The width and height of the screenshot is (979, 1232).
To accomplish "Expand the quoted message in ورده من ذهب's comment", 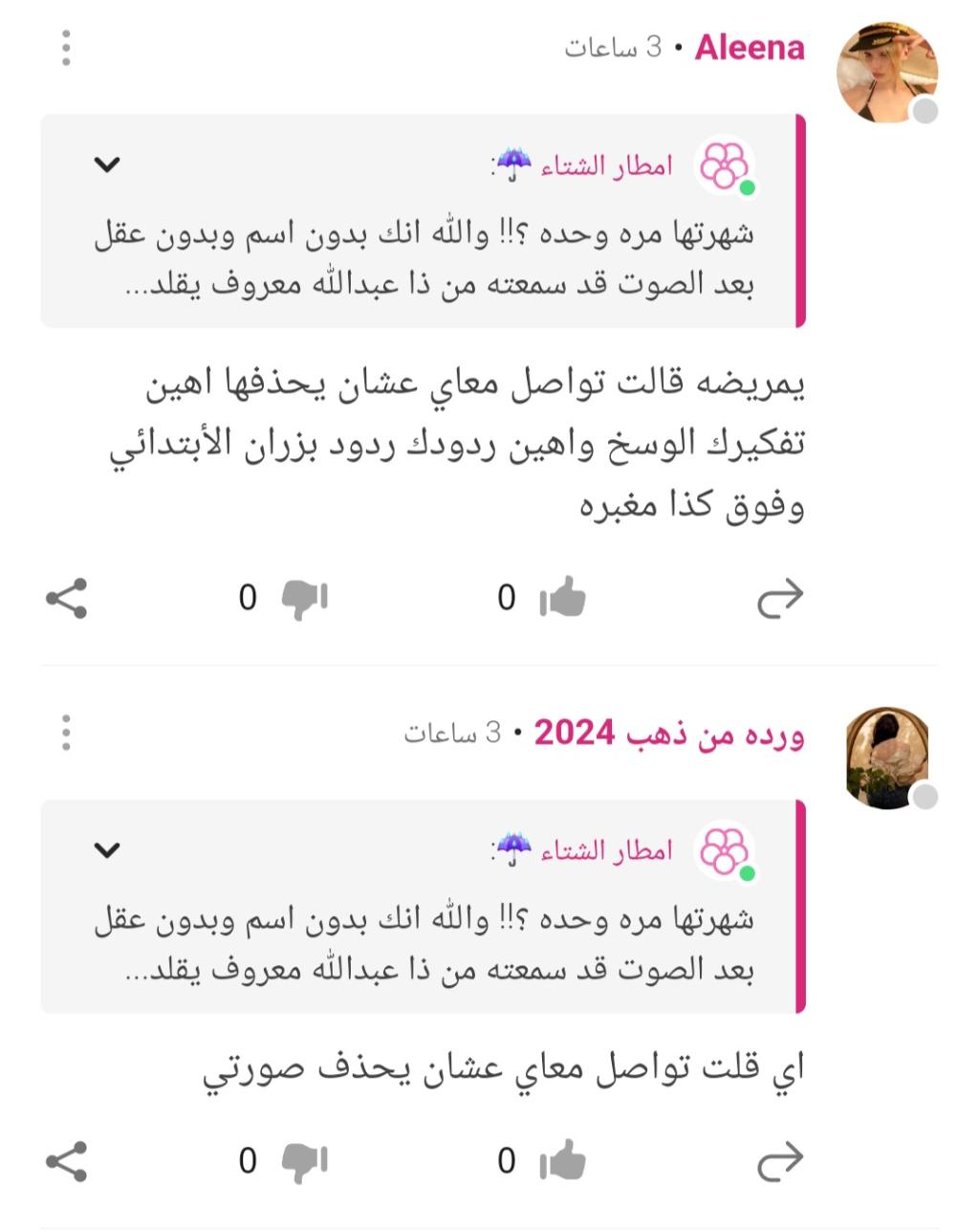I will click(x=107, y=849).
